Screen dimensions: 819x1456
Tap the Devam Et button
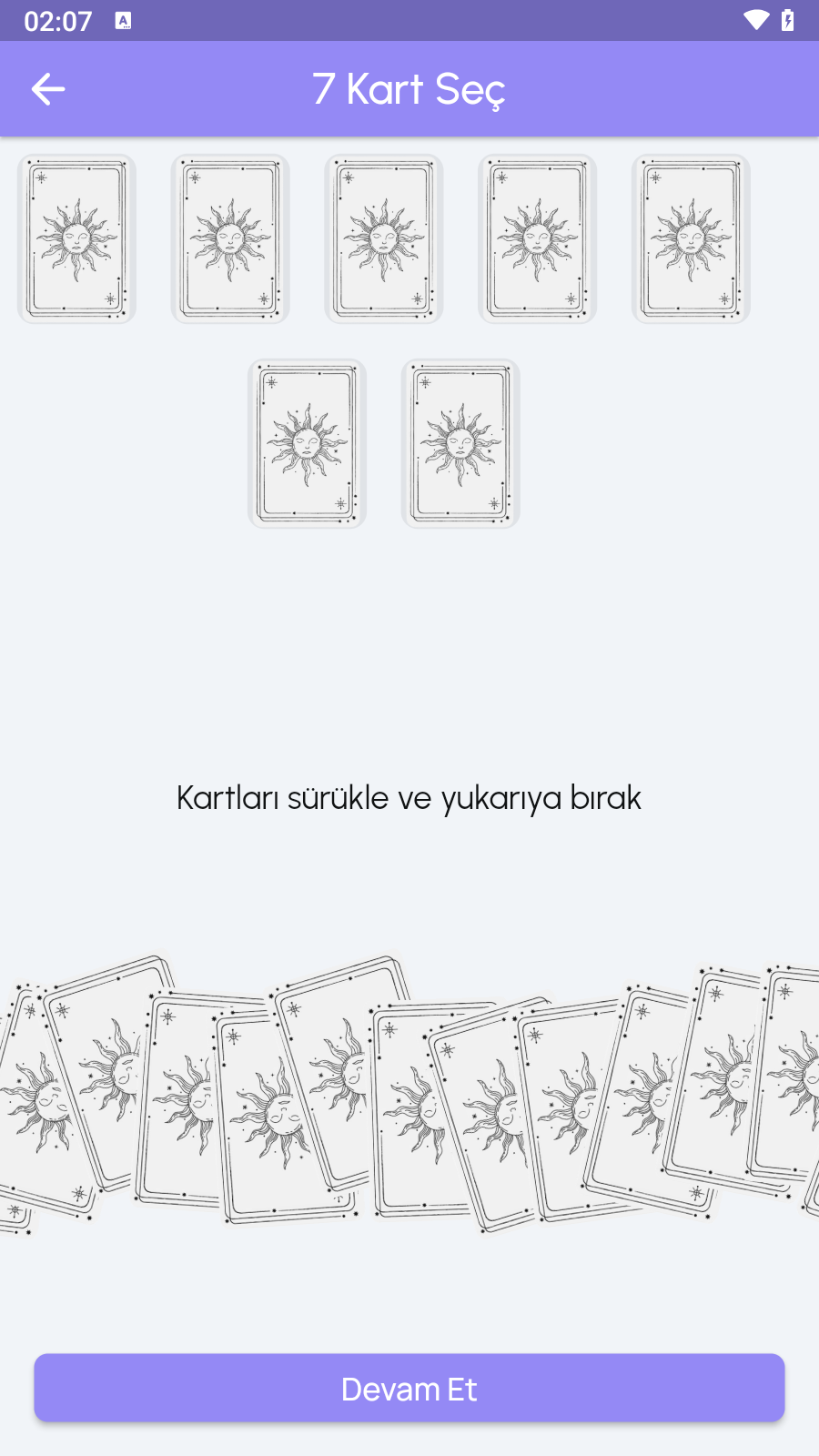pos(409,1388)
